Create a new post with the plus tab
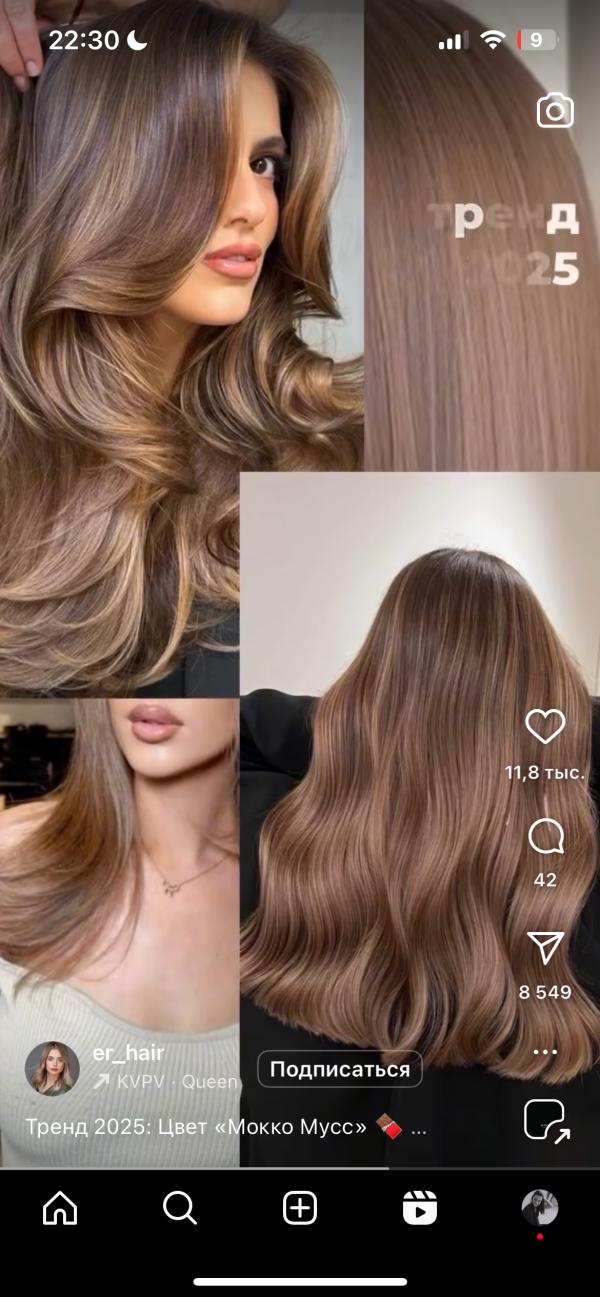 pyautogui.click(x=300, y=1209)
